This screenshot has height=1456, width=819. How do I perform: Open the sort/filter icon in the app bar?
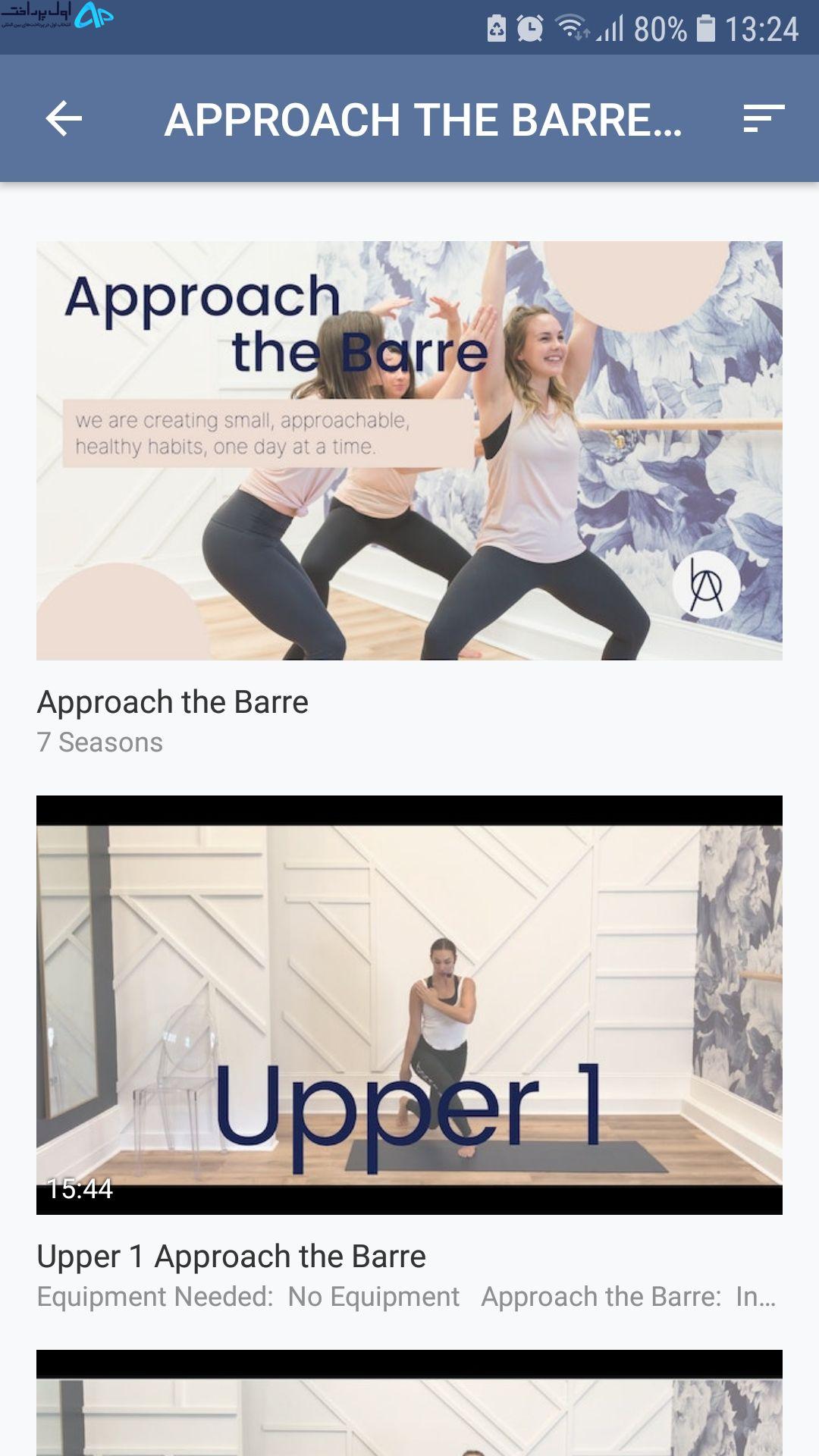tap(763, 119)
